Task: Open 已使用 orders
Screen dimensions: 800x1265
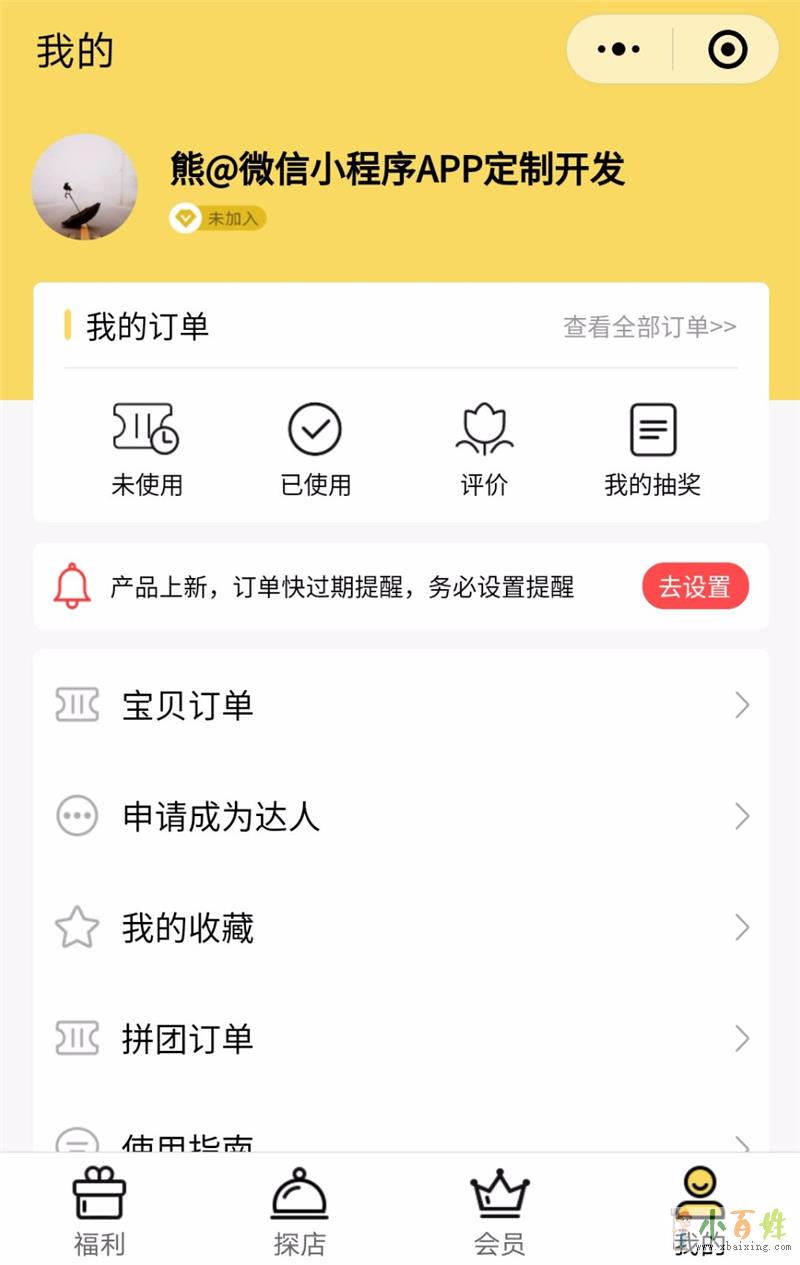Action: (x=315, y=450)
